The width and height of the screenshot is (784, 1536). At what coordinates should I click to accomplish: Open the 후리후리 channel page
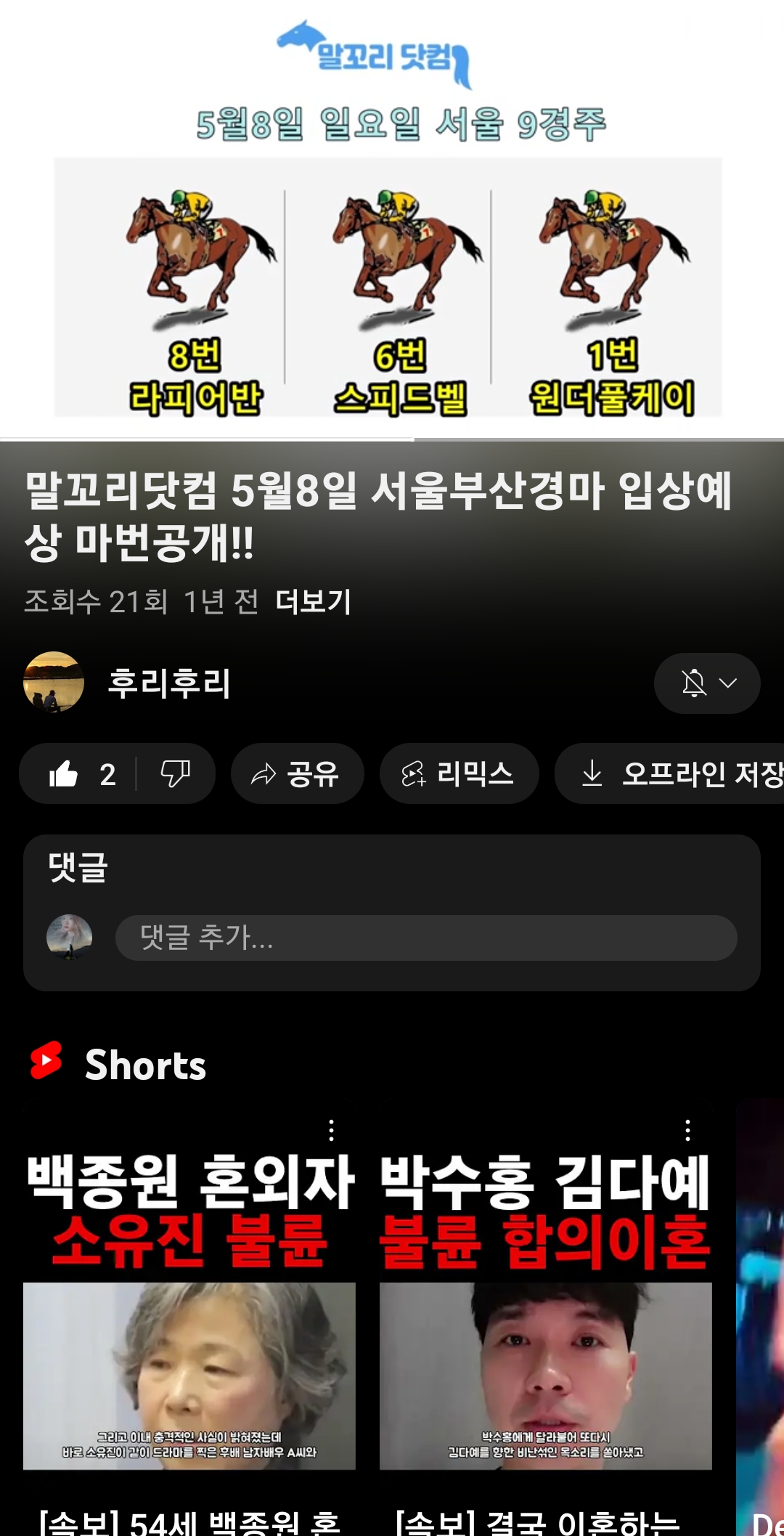(168, 683)
